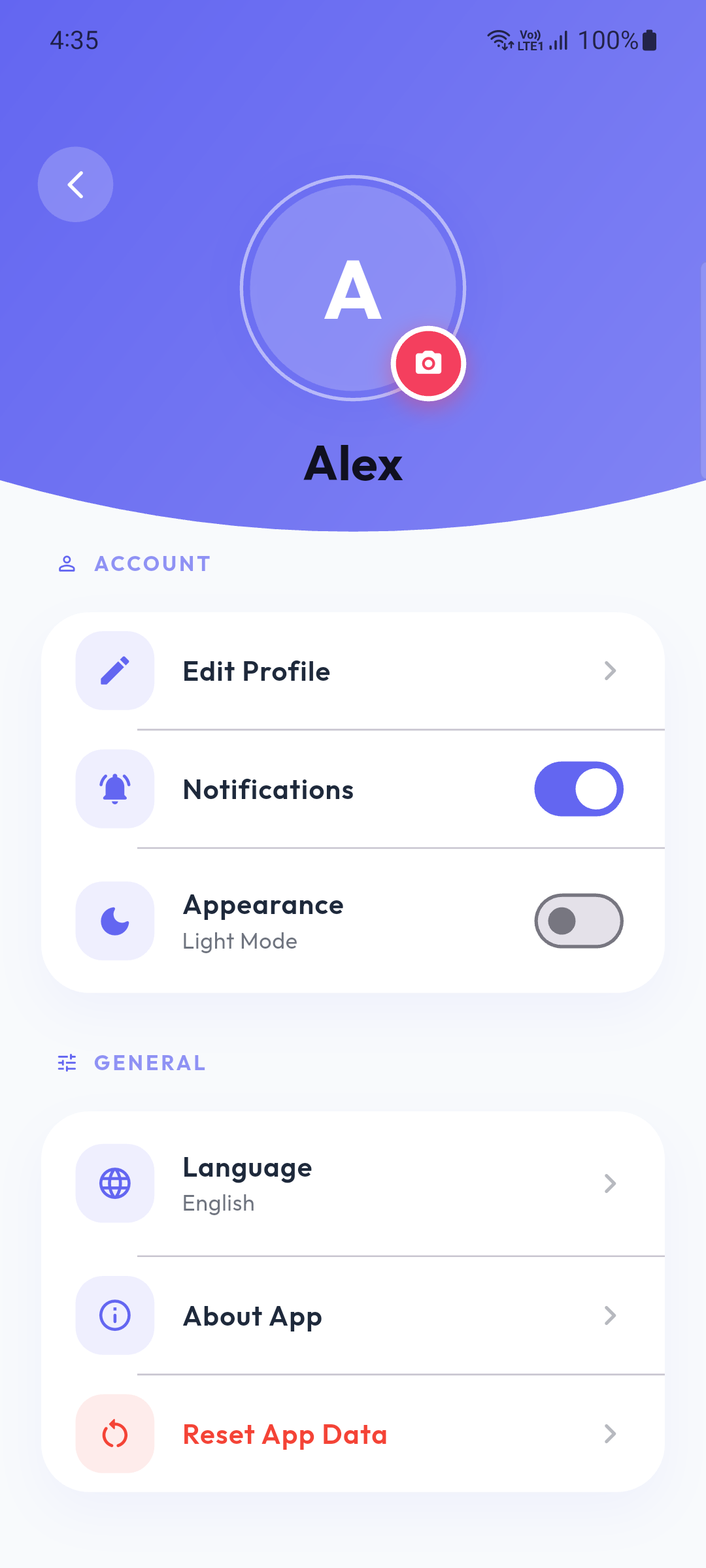Enable dark mode with Appearance switch
The image size is (706, 1568).
(579, 921)
